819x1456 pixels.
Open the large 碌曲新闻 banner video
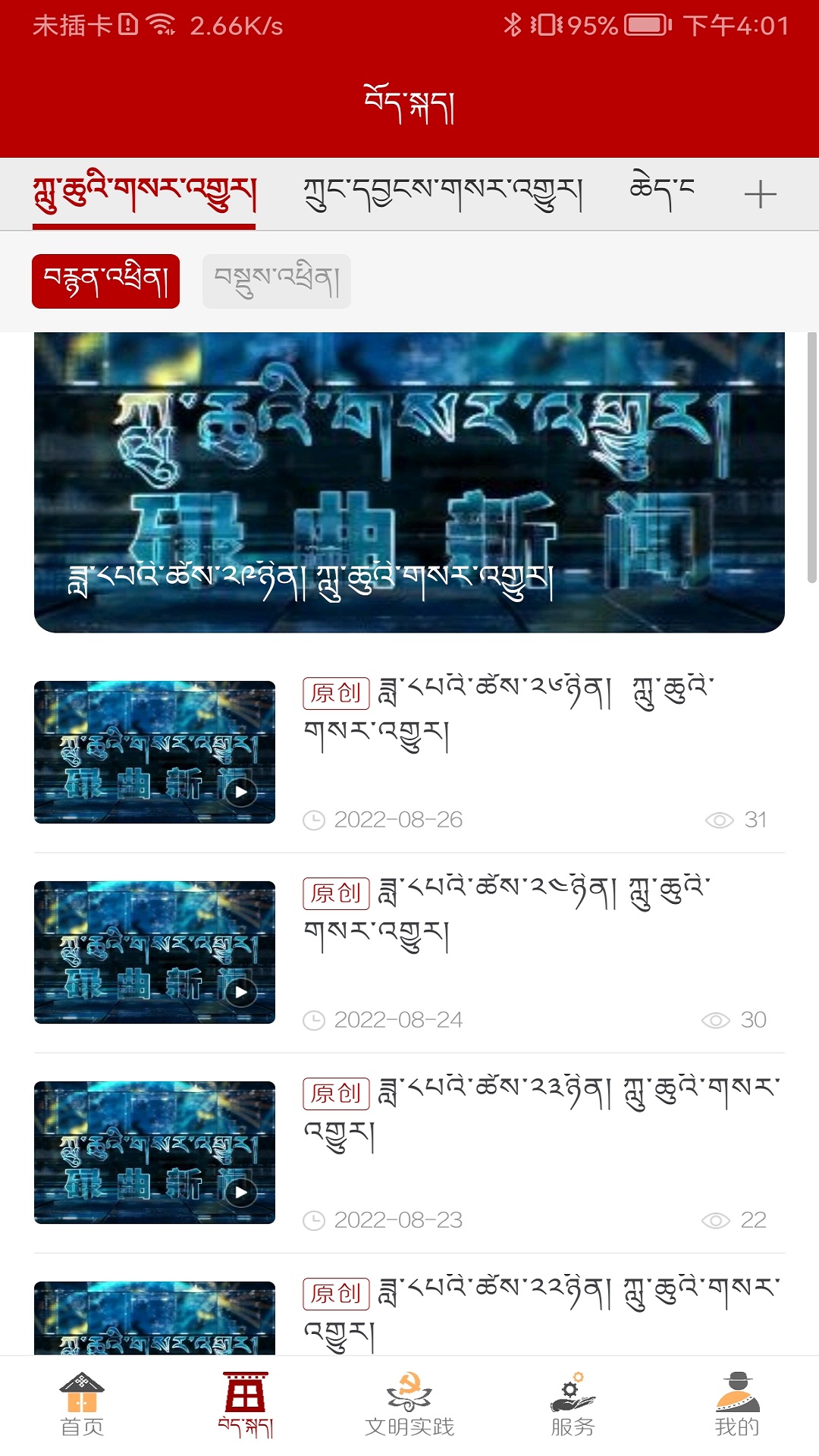tap(409, 482)
